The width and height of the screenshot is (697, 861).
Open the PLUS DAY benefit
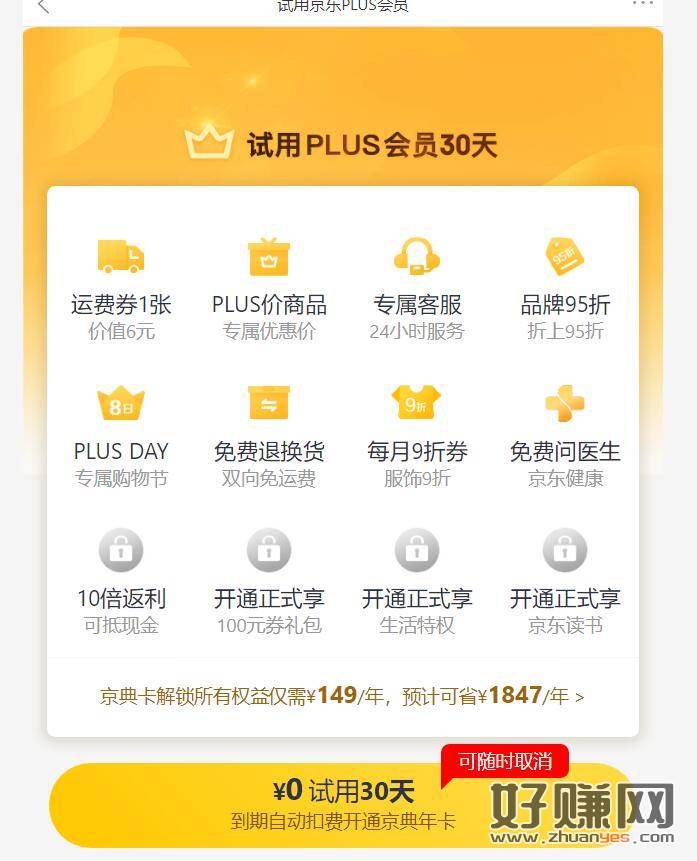121,436
